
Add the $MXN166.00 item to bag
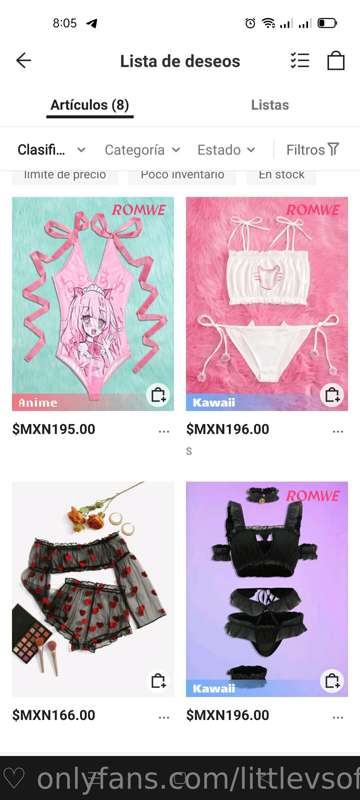point(158,681)
